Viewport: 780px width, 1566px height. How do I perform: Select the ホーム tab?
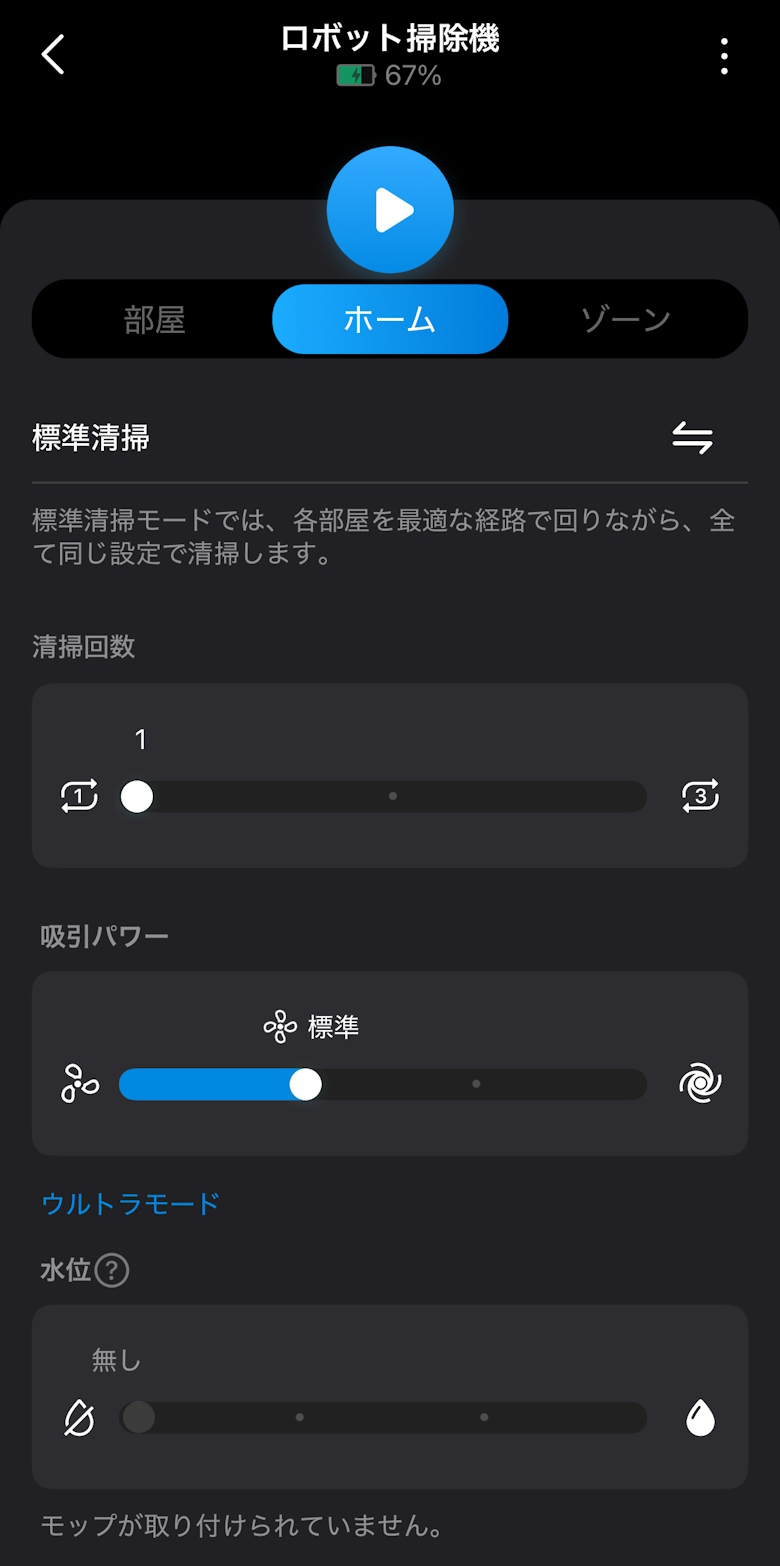(x=390, y=320)
